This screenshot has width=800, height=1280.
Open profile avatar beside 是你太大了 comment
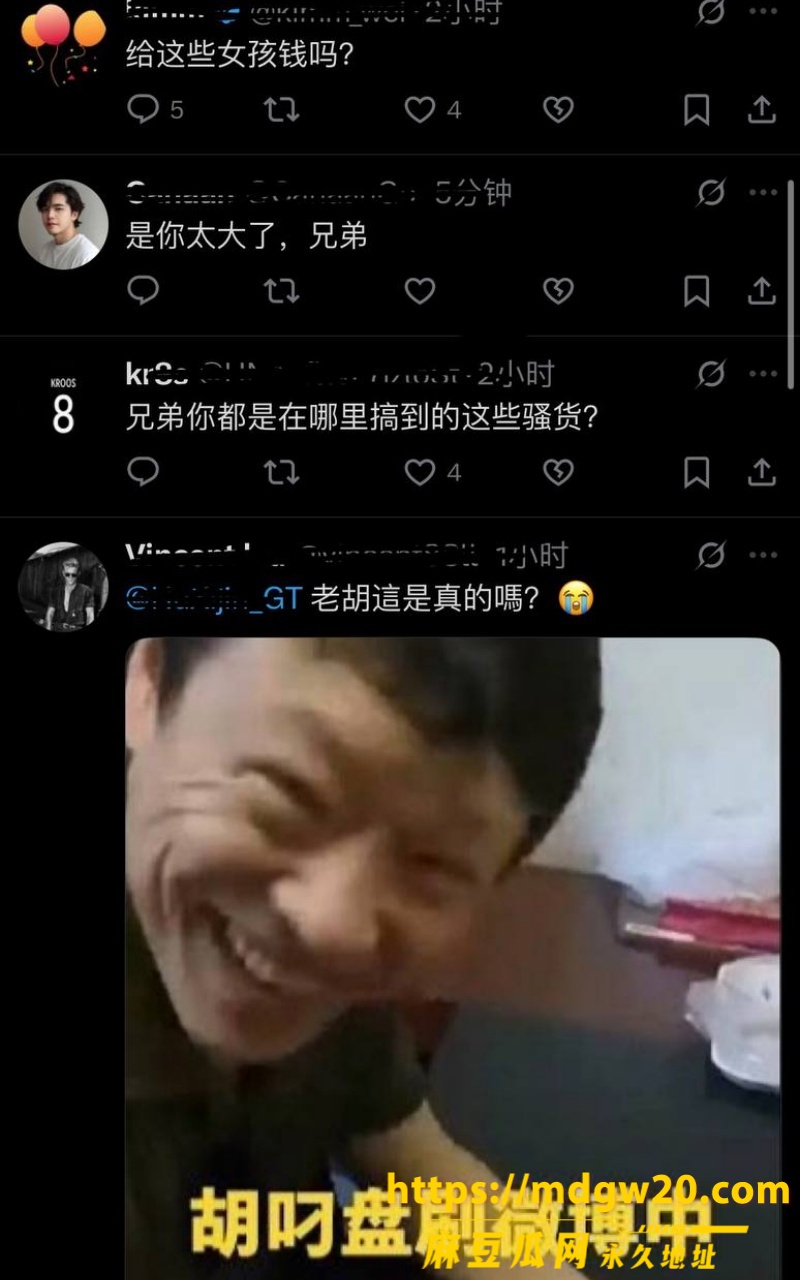63,224
